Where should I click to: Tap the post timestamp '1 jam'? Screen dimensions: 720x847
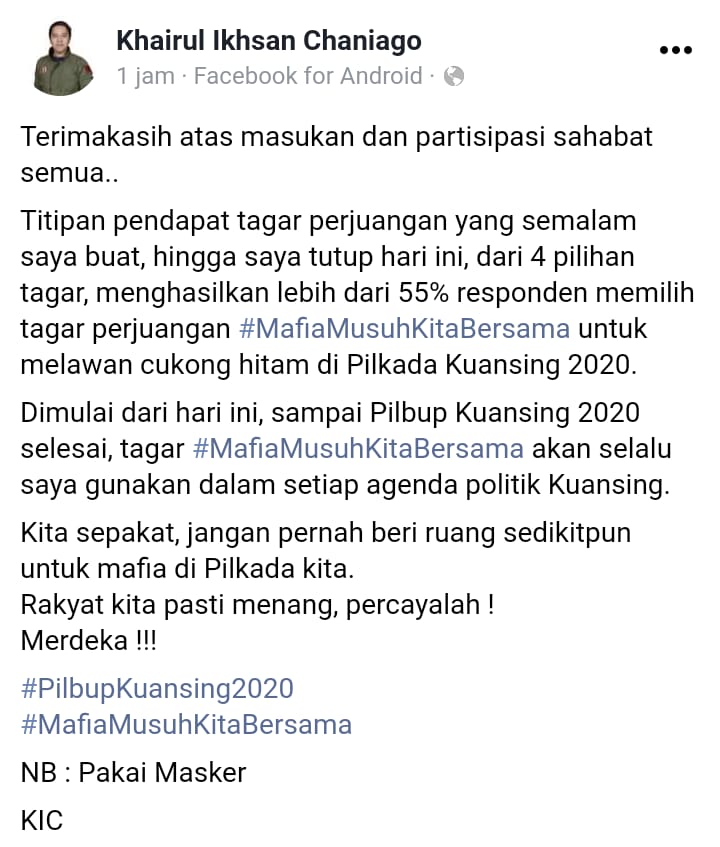(145, 76)
